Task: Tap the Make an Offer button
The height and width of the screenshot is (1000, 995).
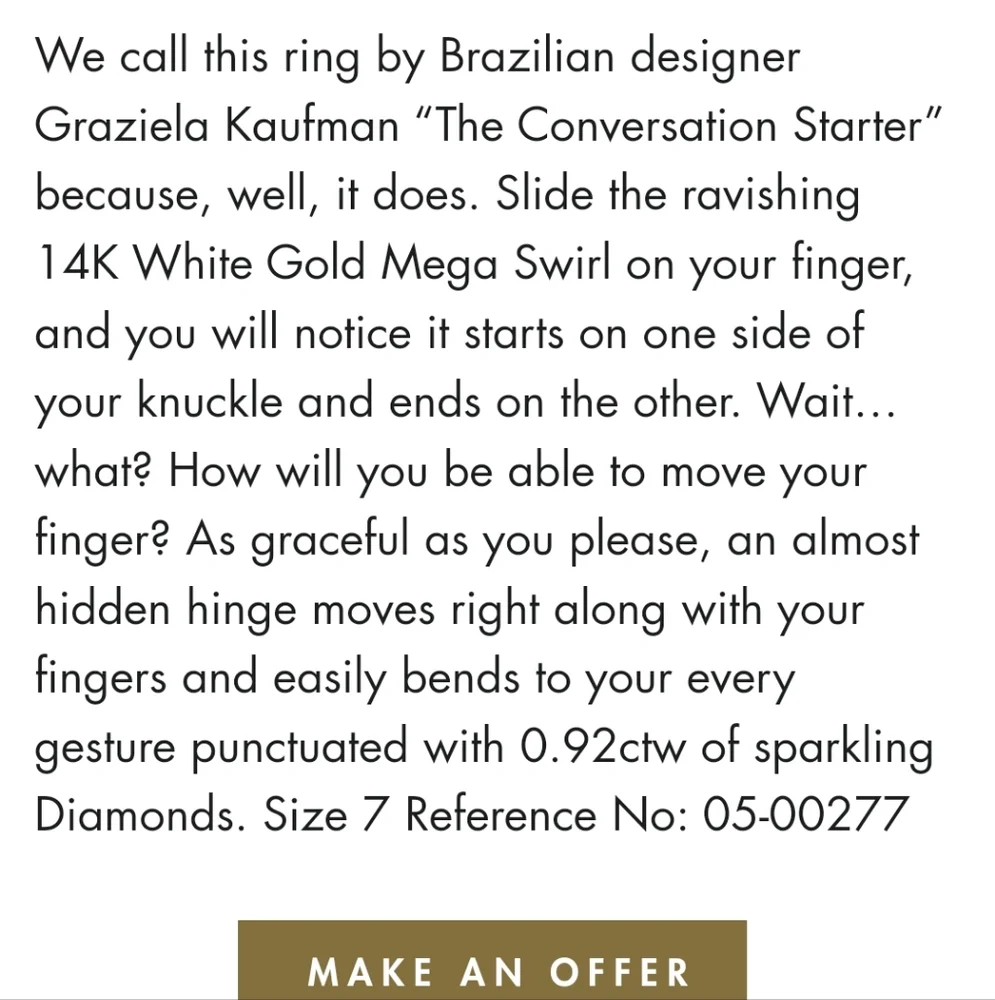Action: pyautogui.click(x=492, y=962)
